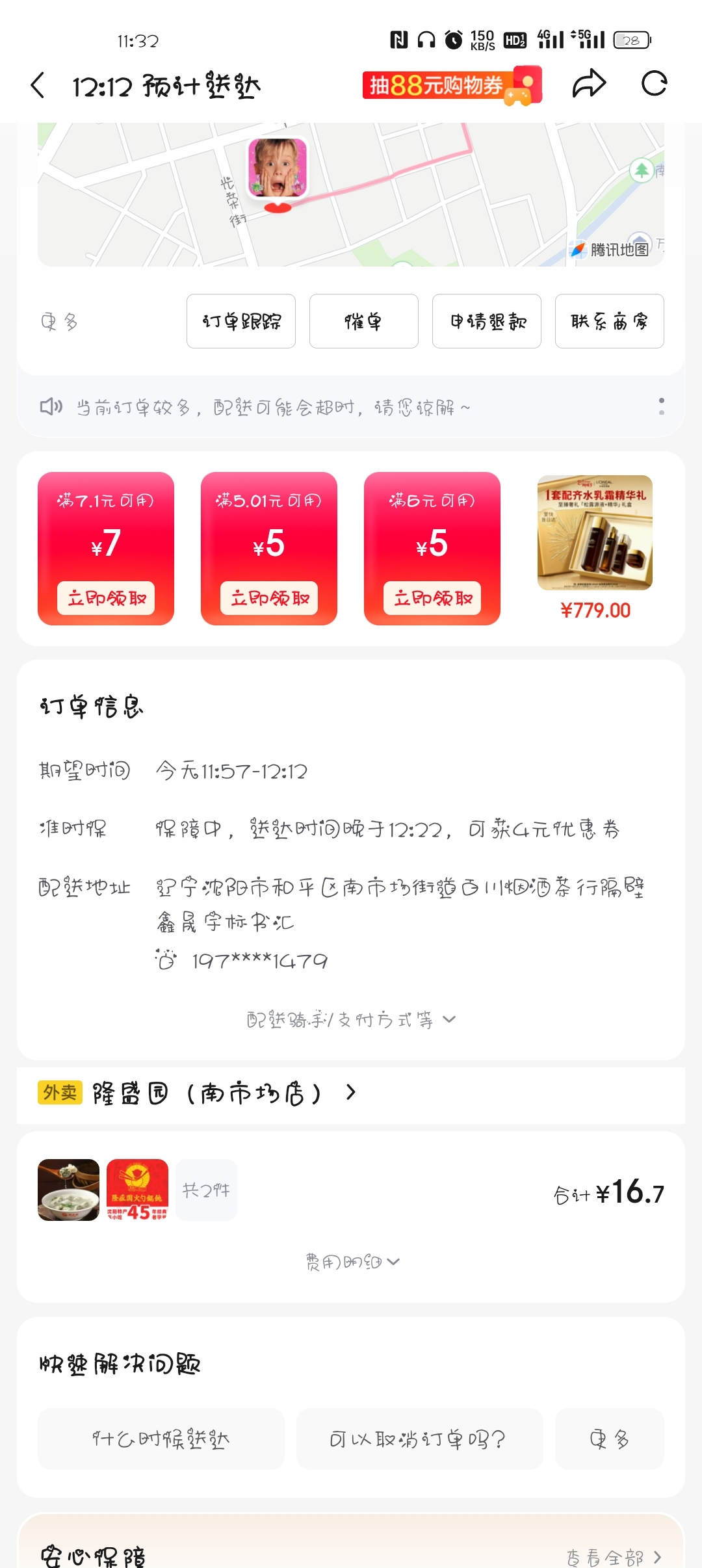Go back using the top-left arrow
Viewport: 702px width, 1568px height.
(x=38, y=85)
